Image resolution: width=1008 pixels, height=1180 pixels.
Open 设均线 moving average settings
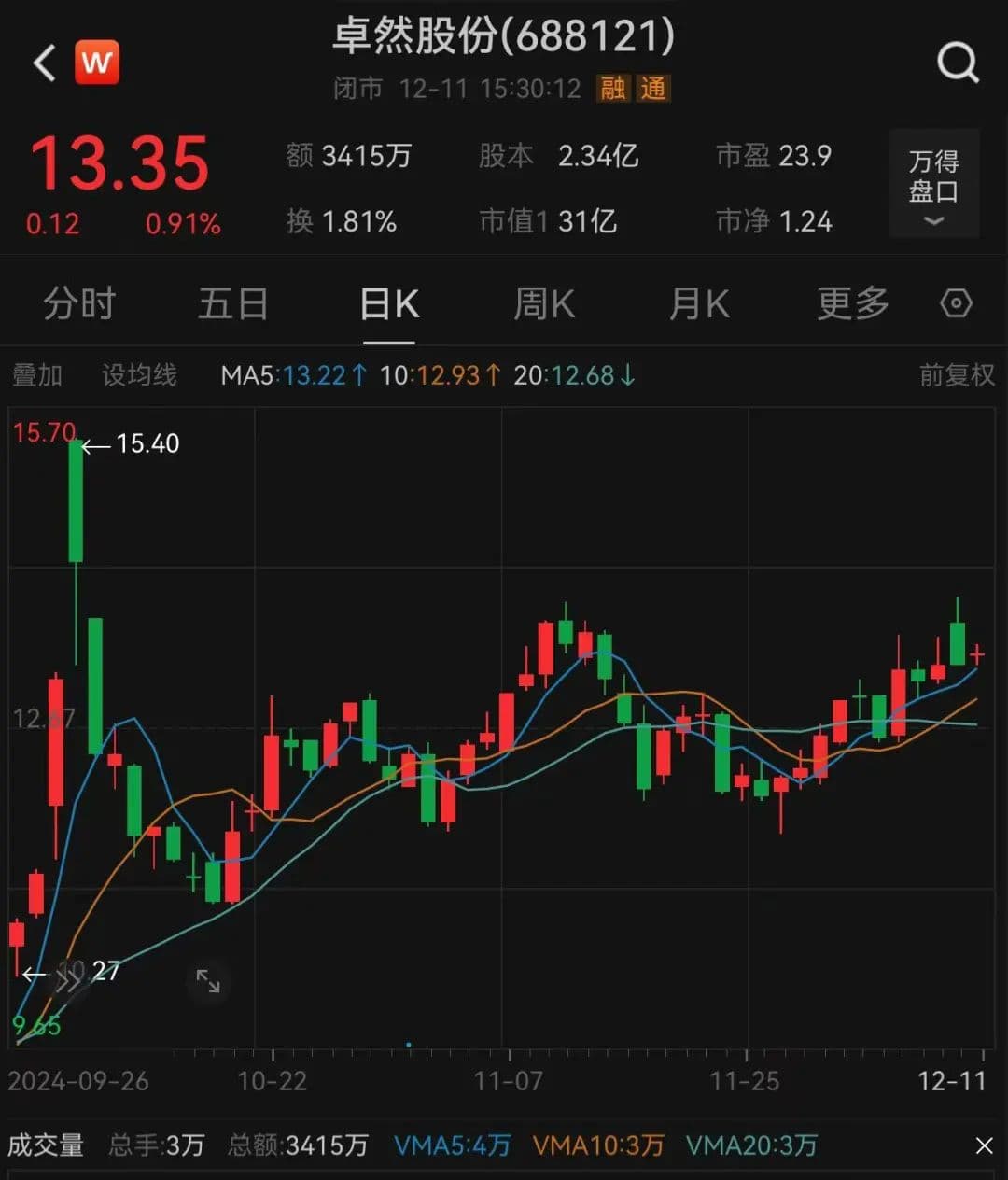139,375
